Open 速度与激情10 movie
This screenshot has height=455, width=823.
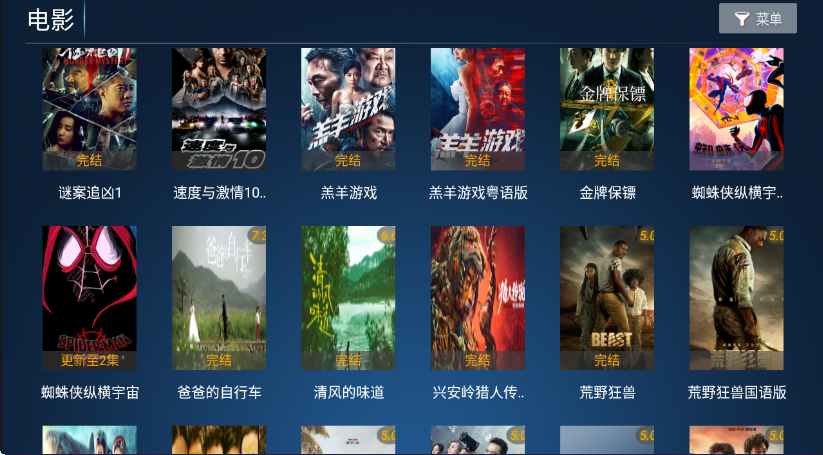click(219, 110)
